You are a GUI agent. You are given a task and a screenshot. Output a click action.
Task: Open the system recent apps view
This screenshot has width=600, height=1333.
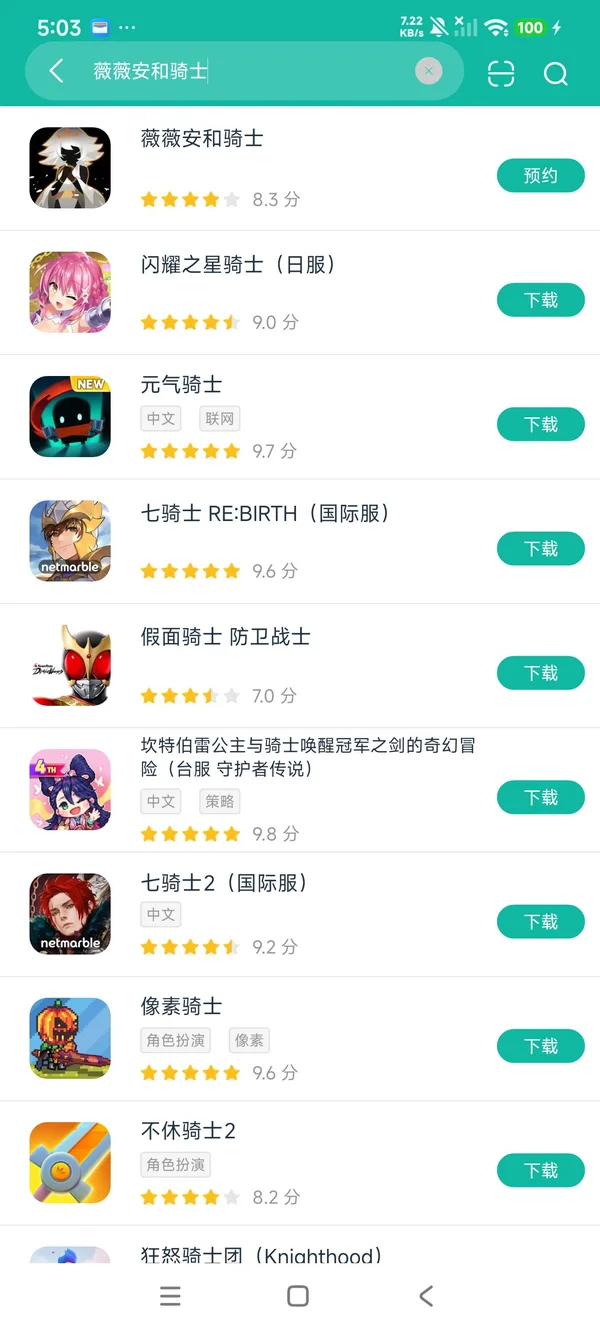(x=171, y=1296)
